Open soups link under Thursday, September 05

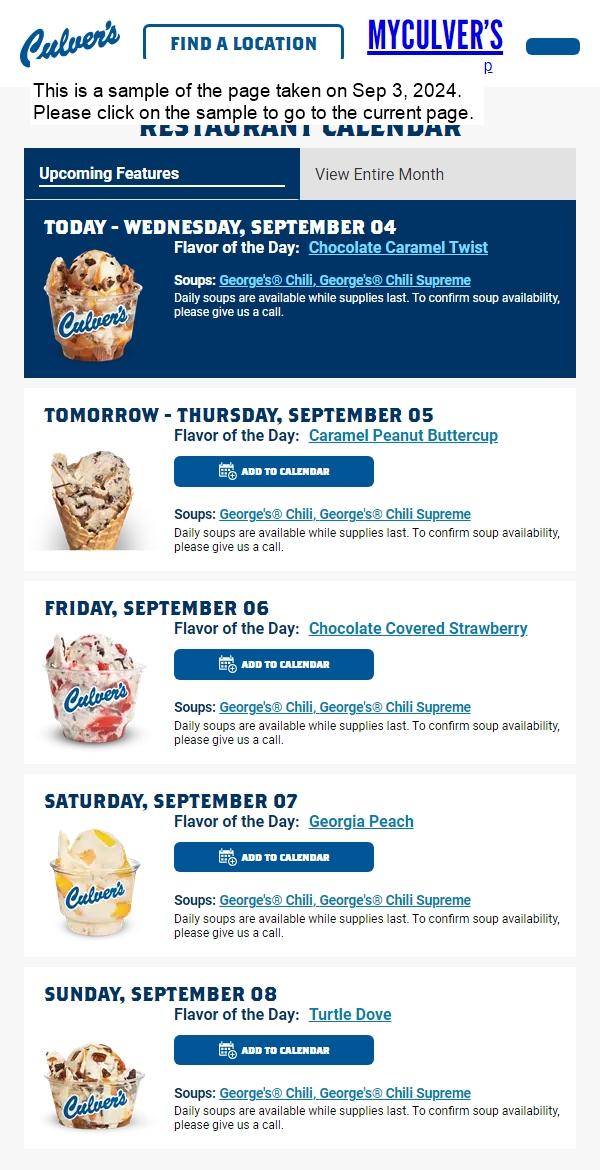coord(344,514)
